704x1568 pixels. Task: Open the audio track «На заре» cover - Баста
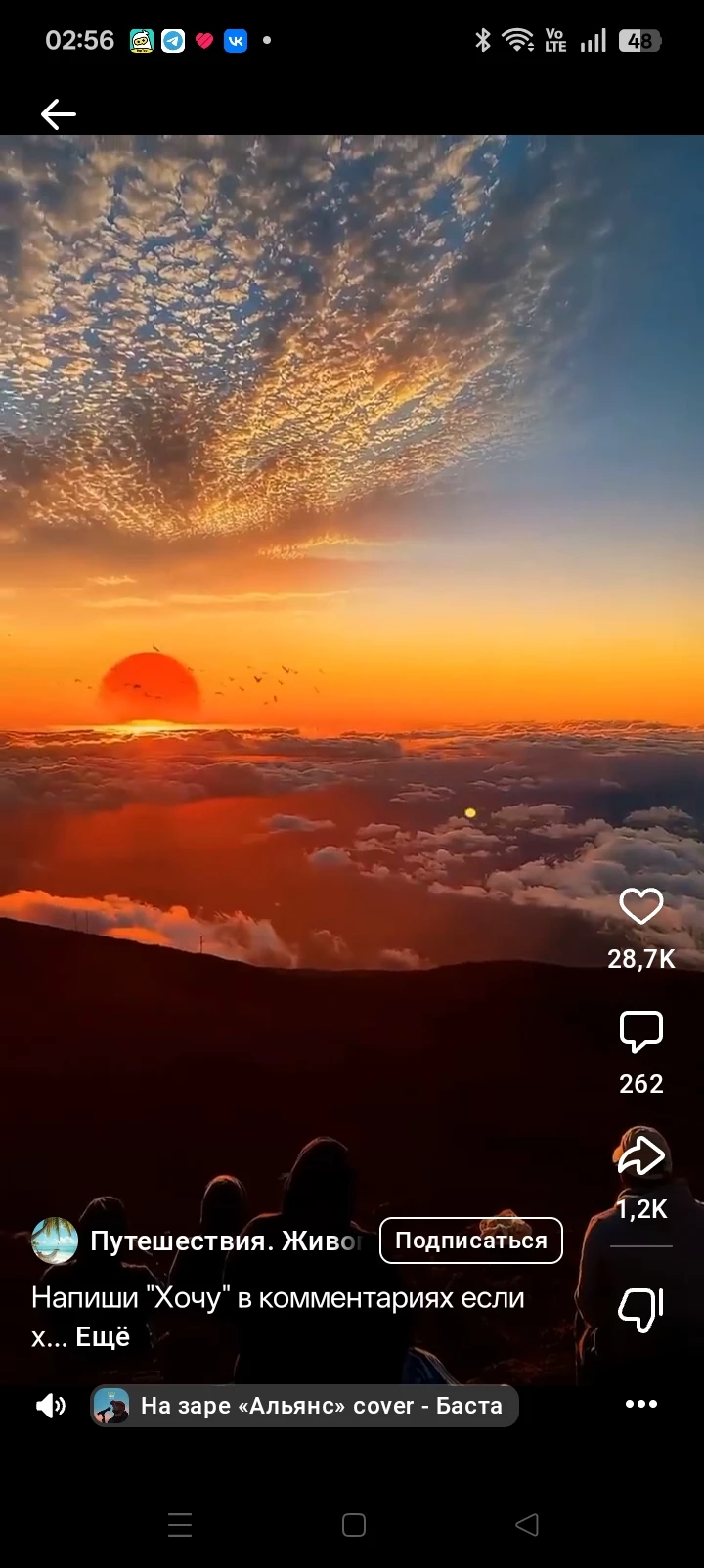click(305, 1406)
